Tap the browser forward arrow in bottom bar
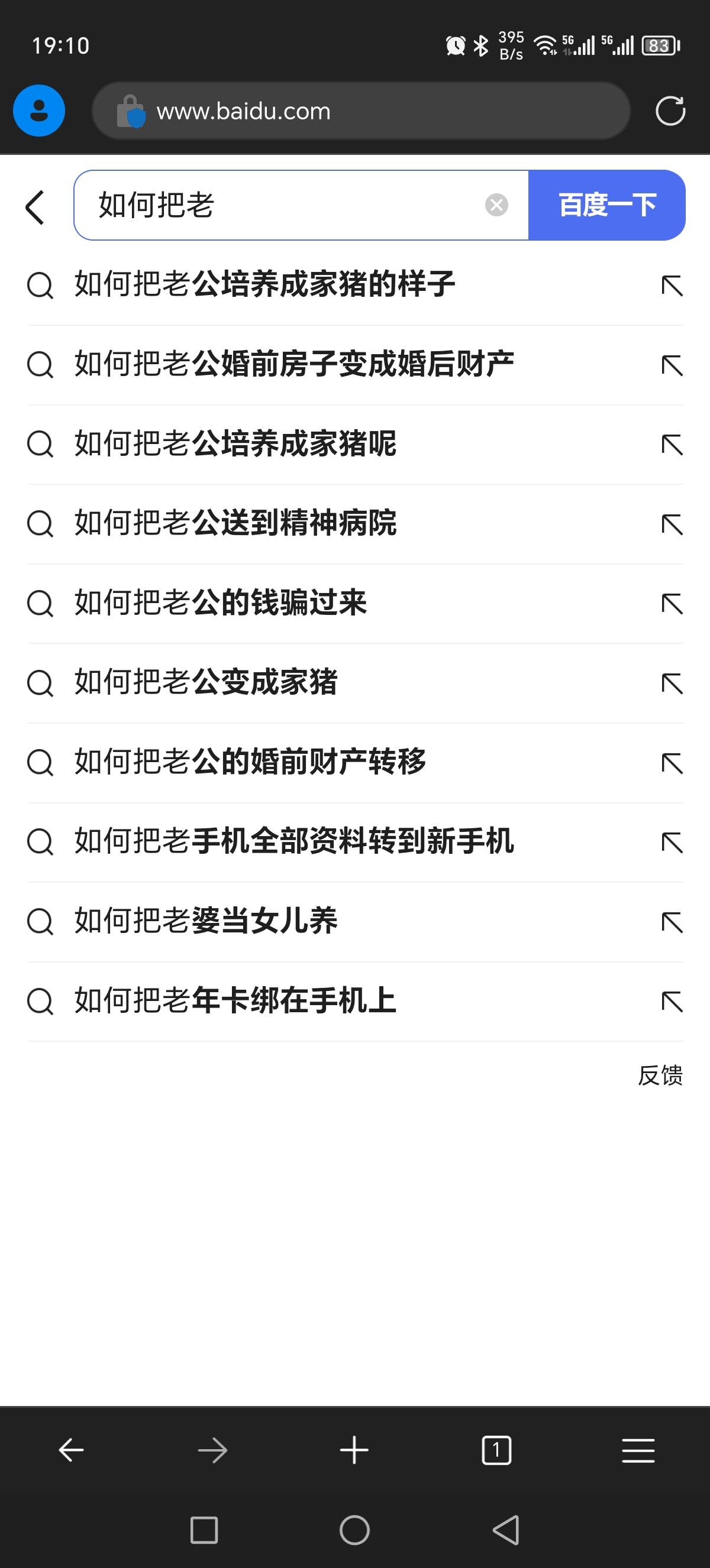Image resolution: width=710 pixels, height=1568 pixels. point(213,1448)
